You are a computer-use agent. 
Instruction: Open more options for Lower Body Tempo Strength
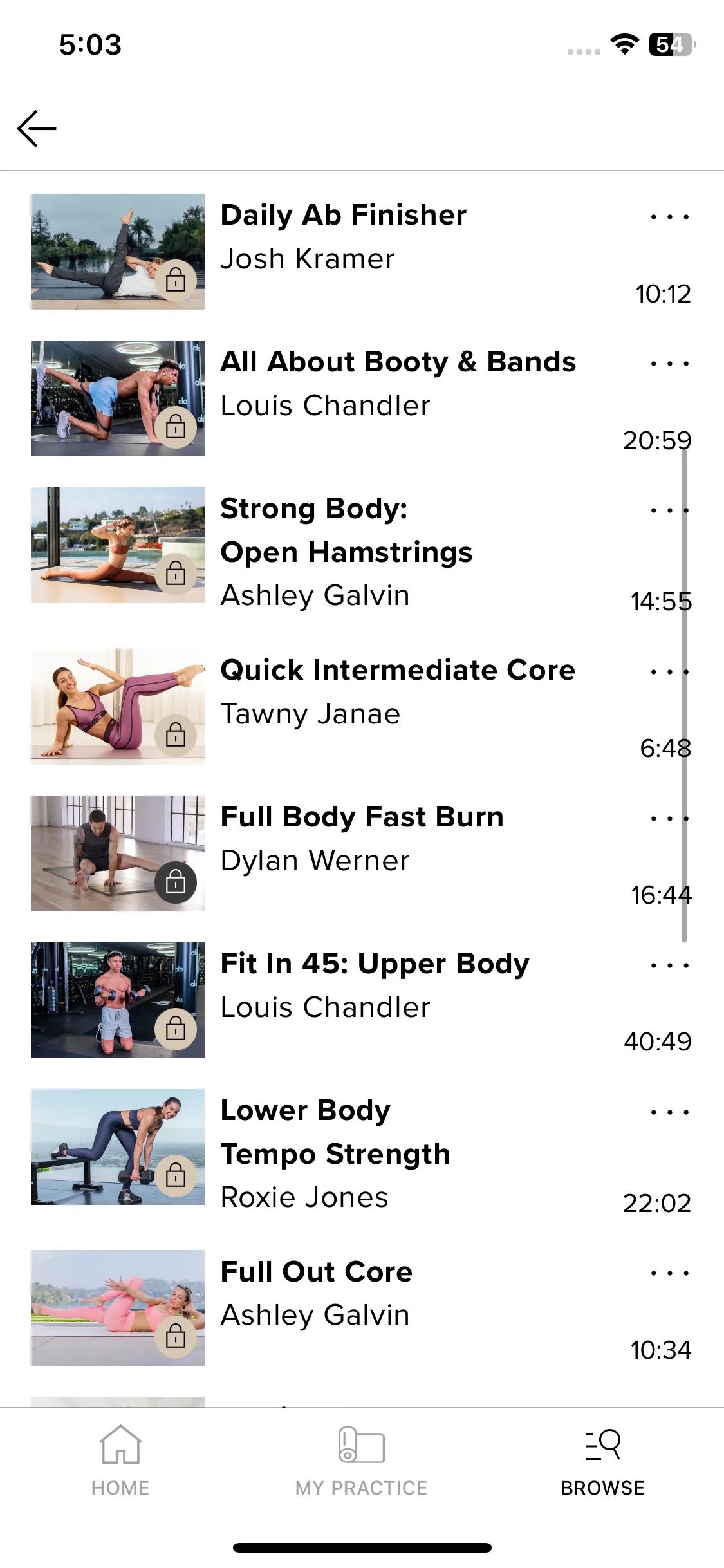[x=669, y=1113]
